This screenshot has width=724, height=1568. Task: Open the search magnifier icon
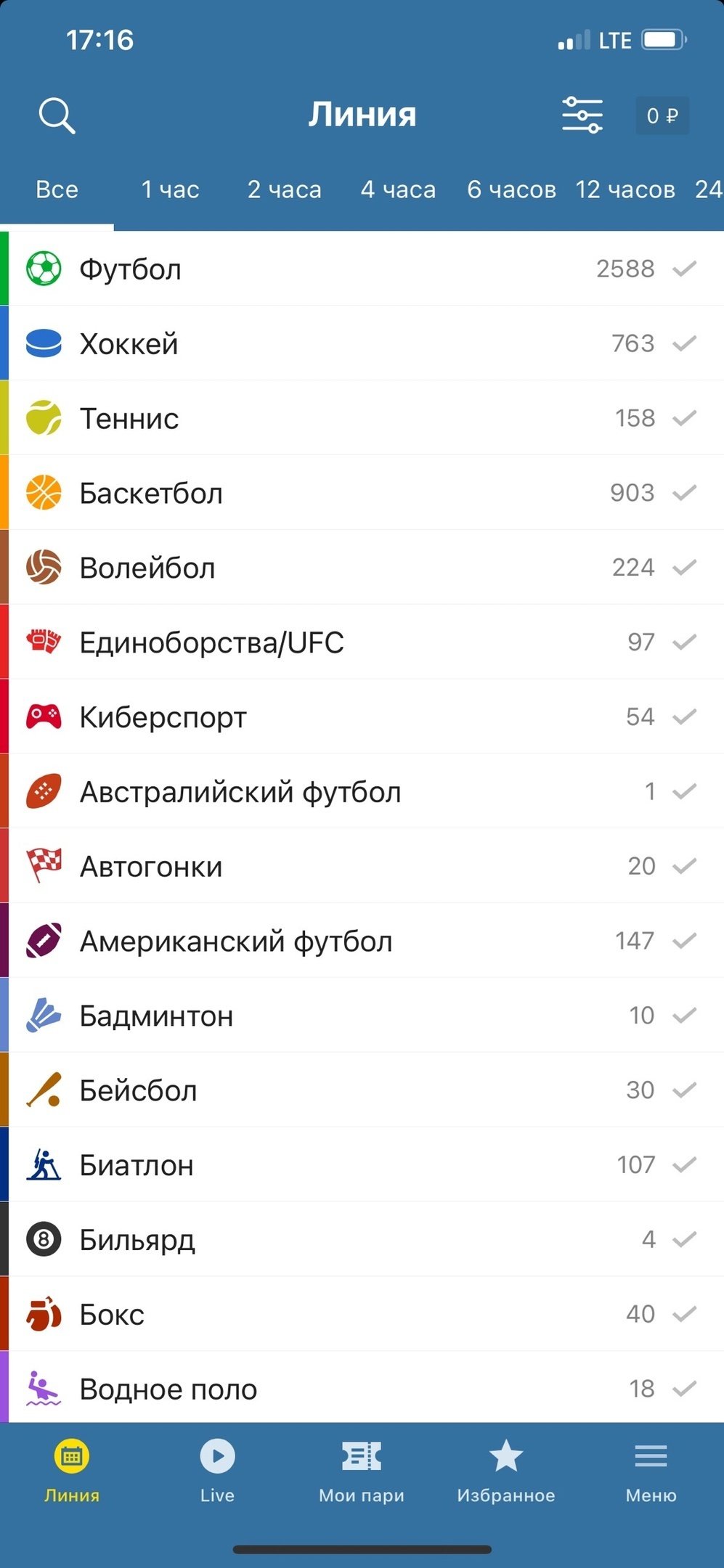click(57, 116)
